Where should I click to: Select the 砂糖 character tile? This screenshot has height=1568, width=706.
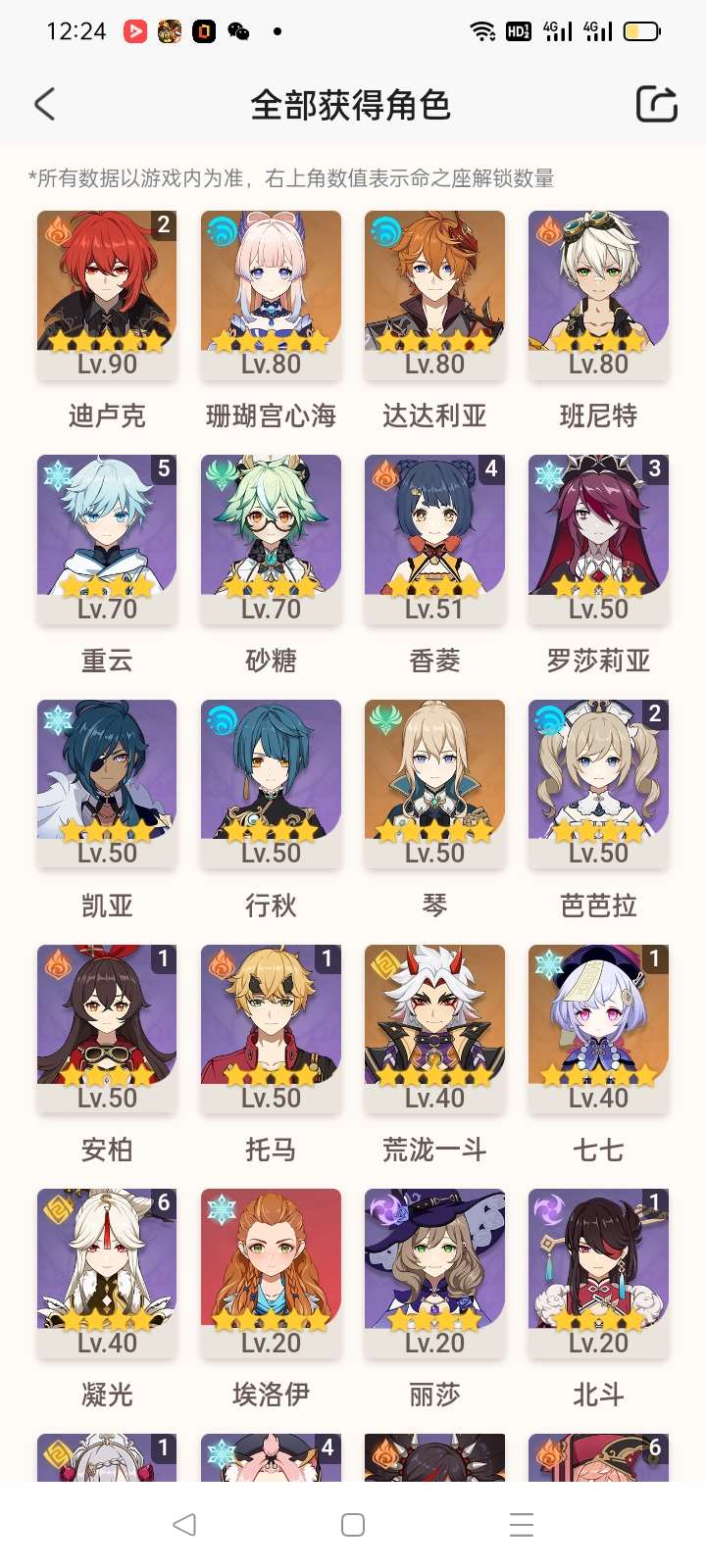271,539
